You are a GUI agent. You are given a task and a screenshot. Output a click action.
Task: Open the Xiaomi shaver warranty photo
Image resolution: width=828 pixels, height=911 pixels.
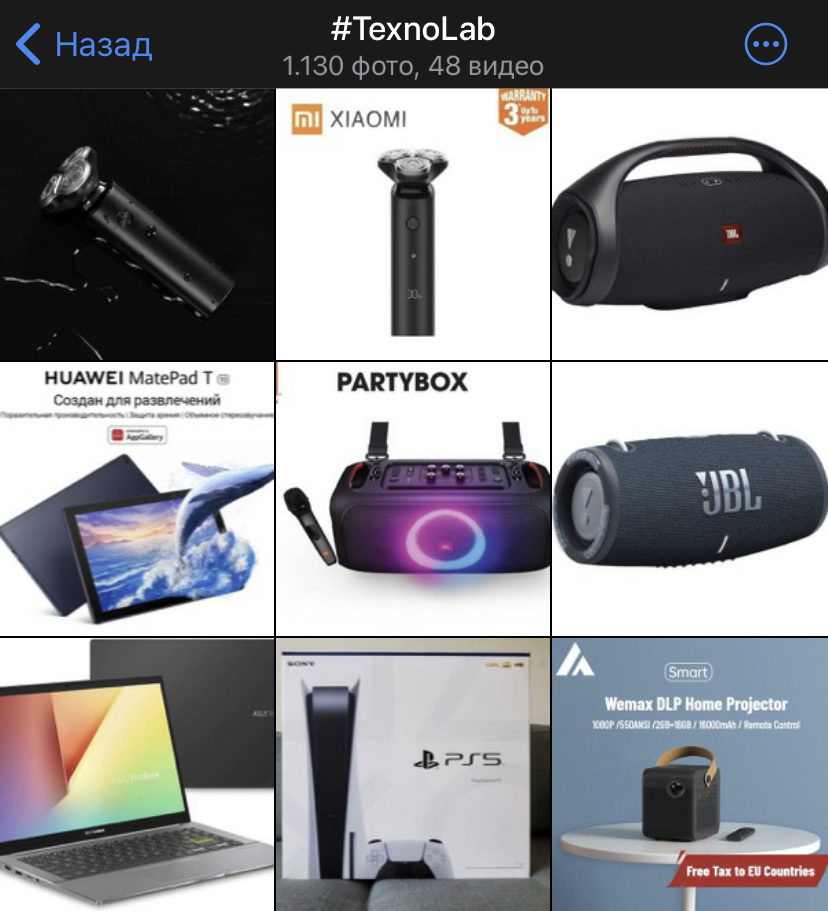pos(412,224)
